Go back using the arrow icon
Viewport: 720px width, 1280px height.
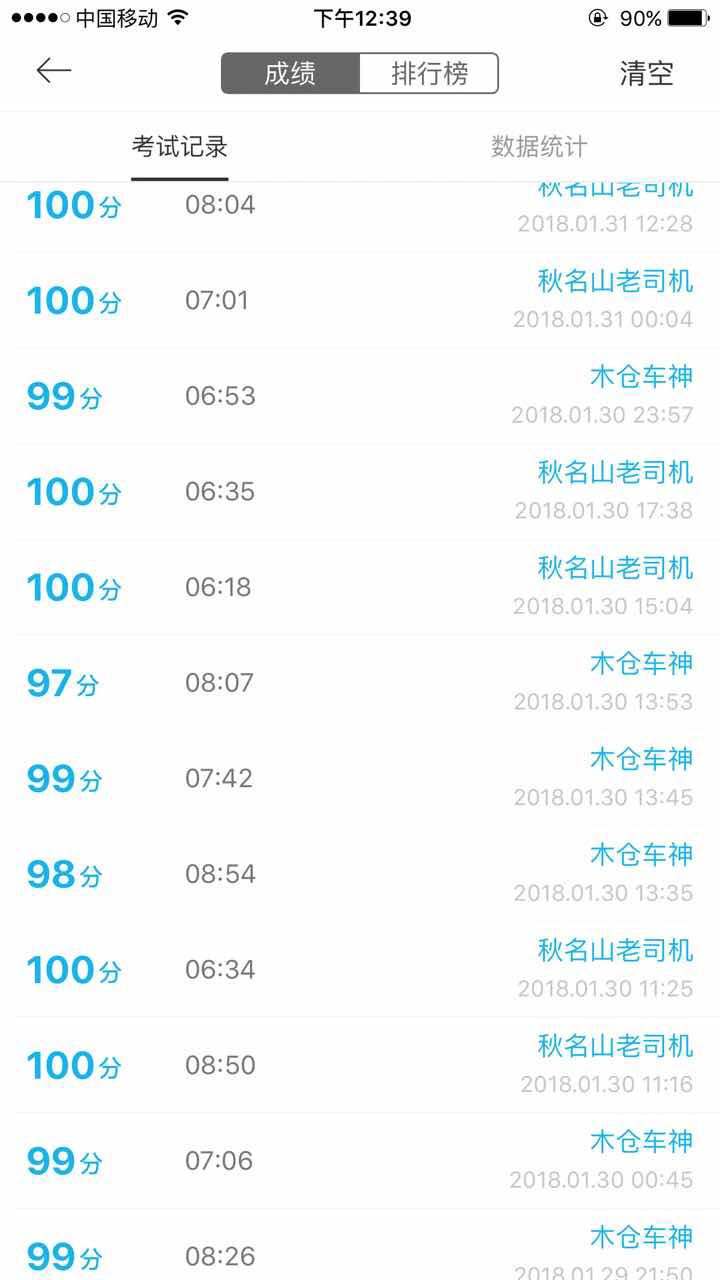coord(54,71)
